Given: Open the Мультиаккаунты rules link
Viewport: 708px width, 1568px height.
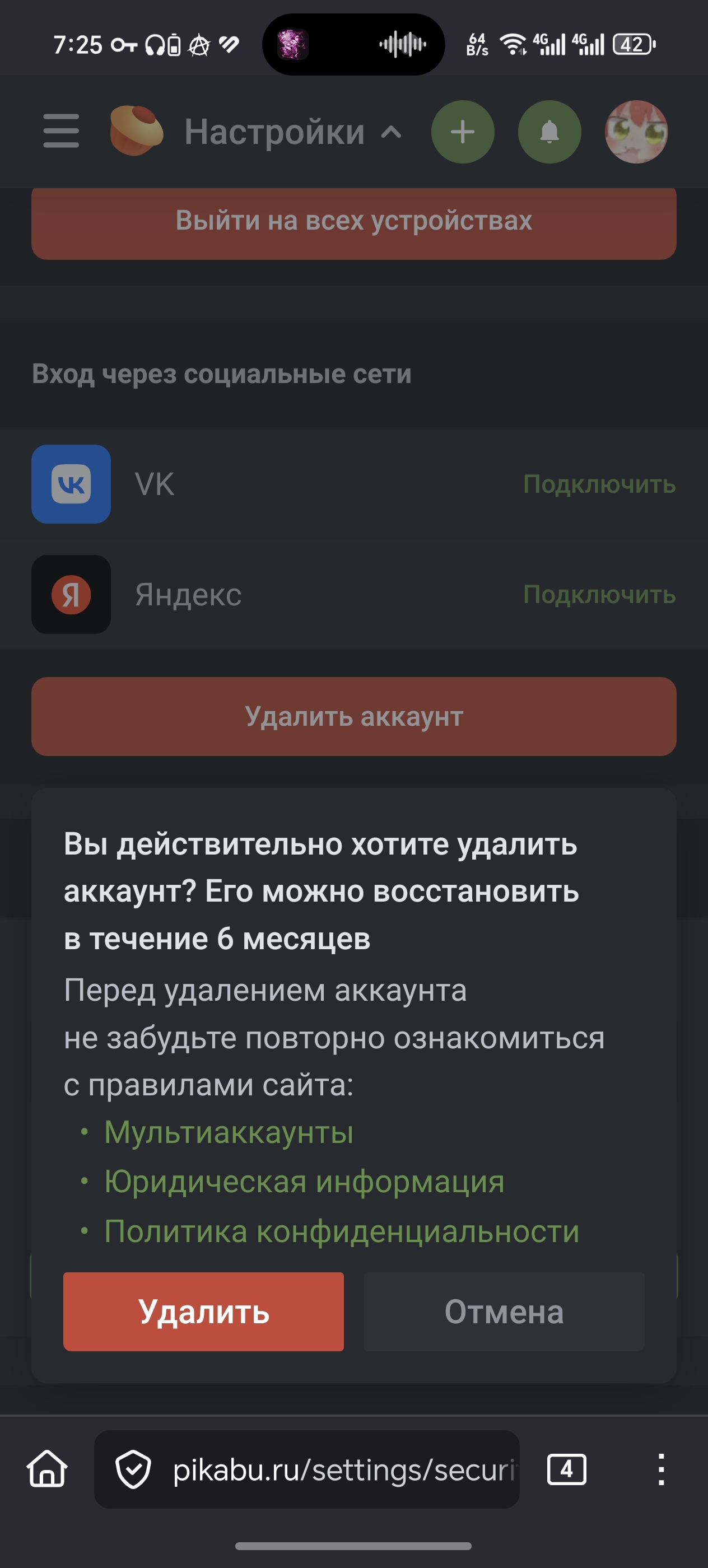Looking at the screenshot, I should pos(229,1132).
